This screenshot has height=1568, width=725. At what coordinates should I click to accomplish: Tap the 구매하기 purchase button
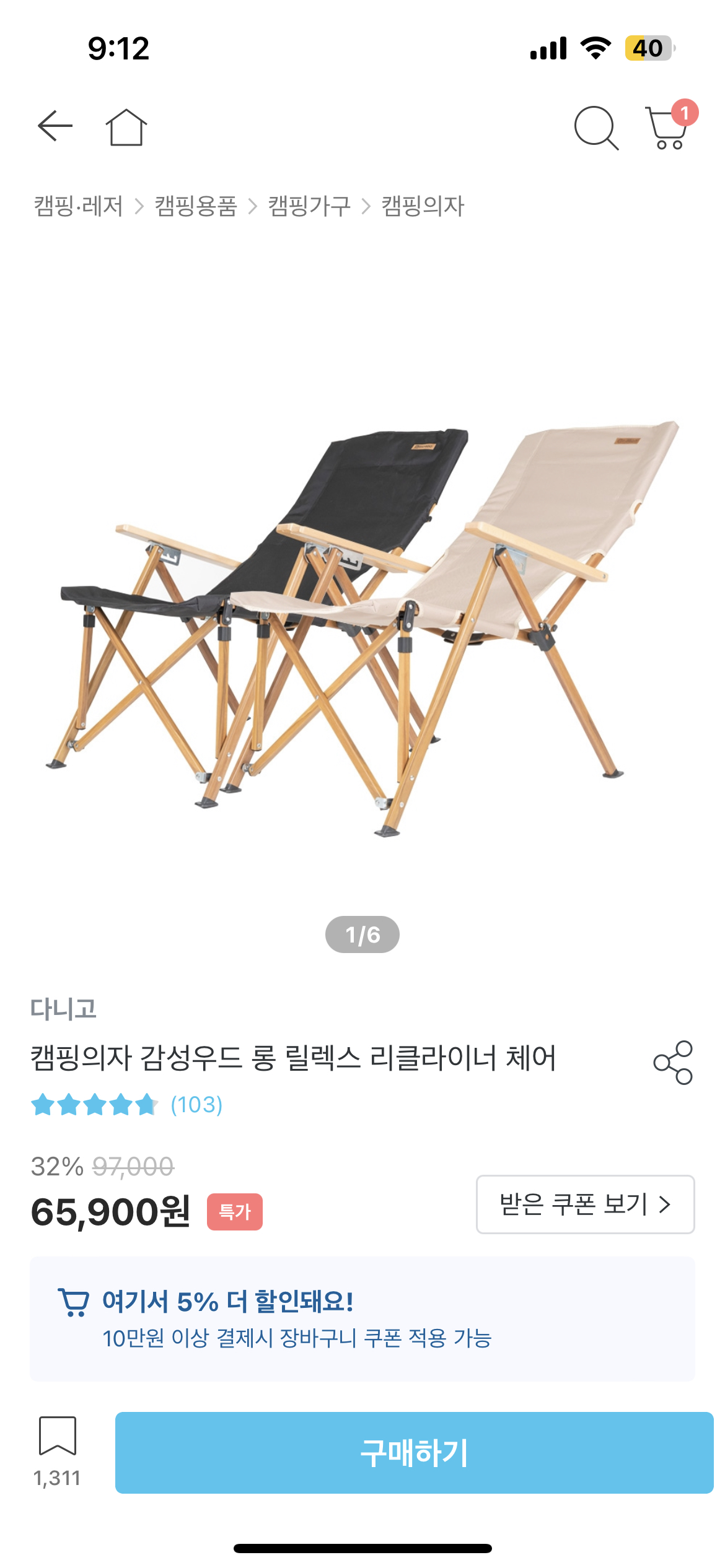click(414, 1453)
